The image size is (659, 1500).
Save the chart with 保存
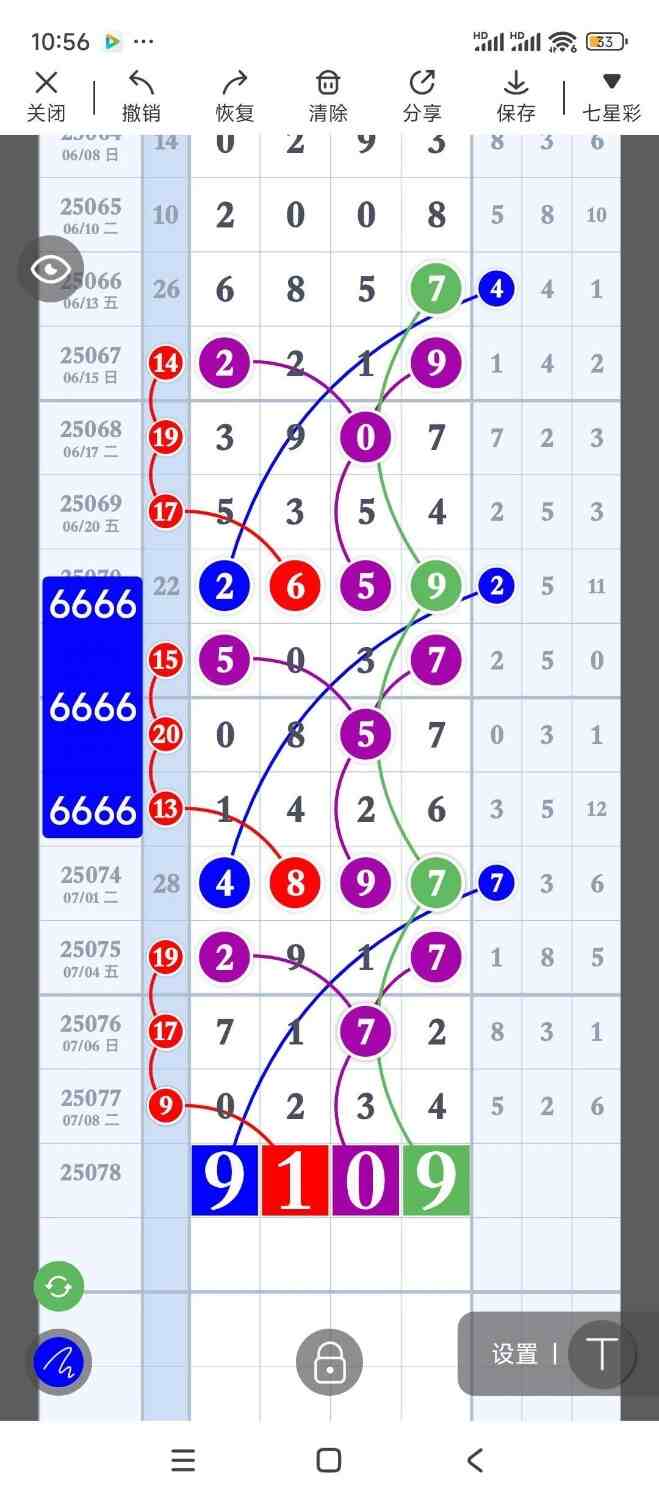tap(516, 96)
